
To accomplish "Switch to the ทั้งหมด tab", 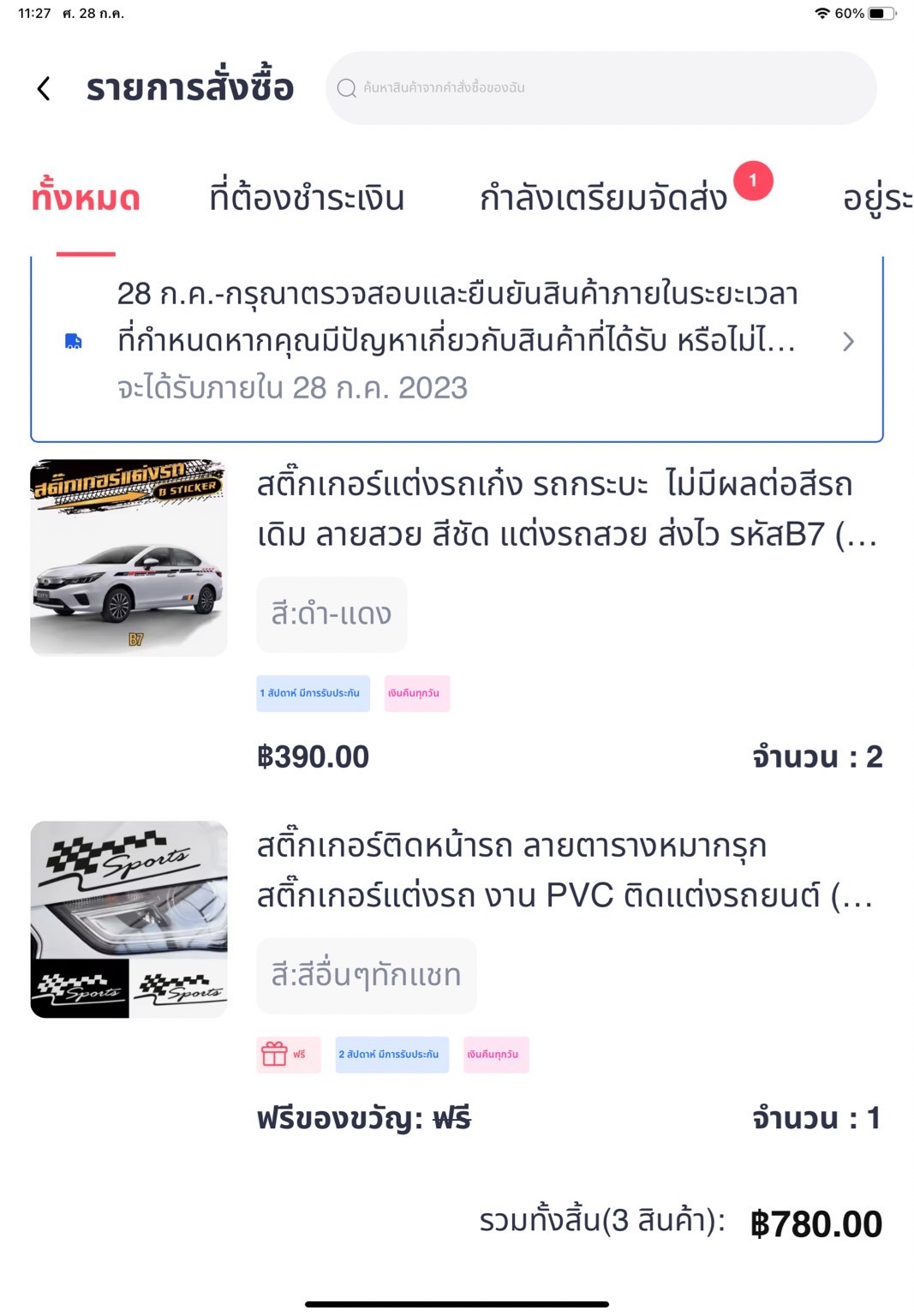I will click(86, 199).
